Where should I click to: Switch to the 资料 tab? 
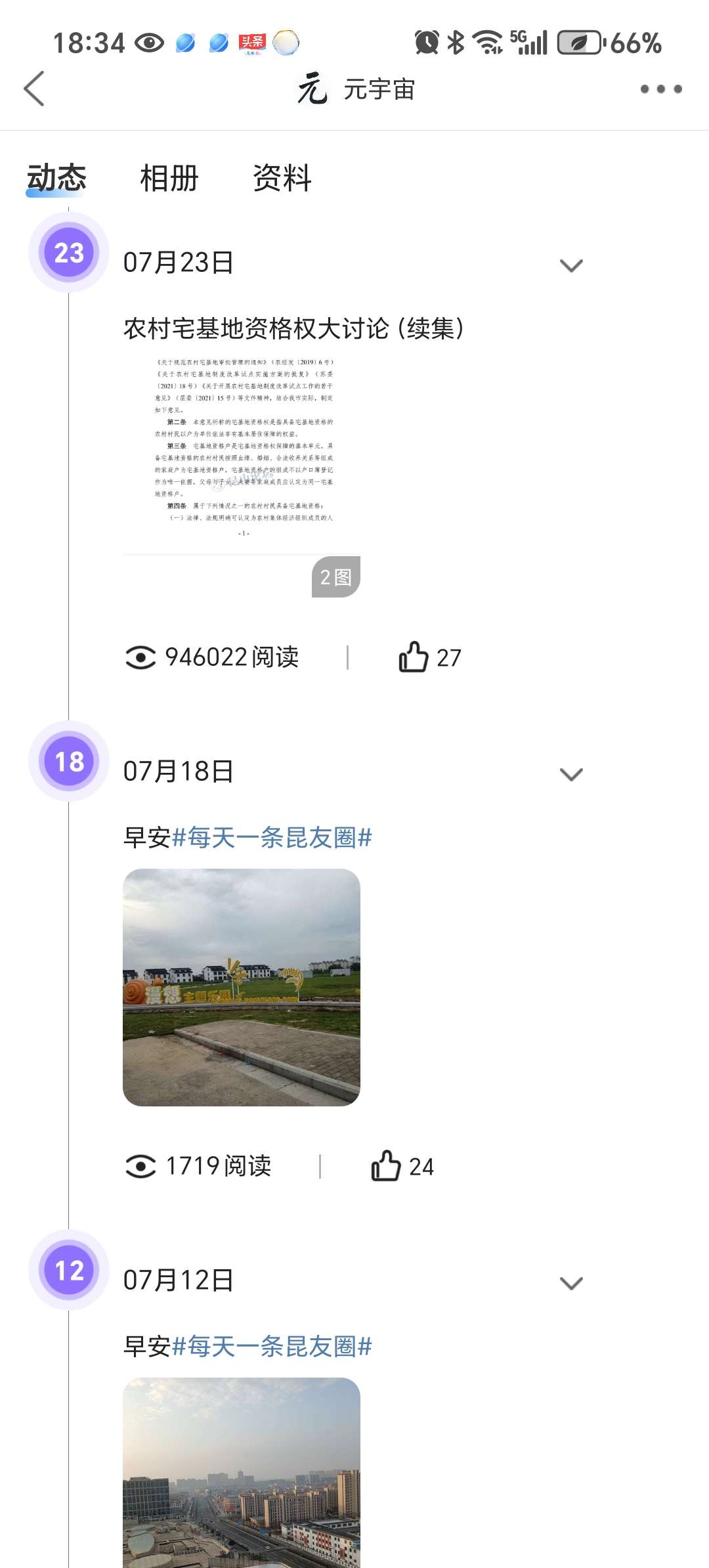282,178
